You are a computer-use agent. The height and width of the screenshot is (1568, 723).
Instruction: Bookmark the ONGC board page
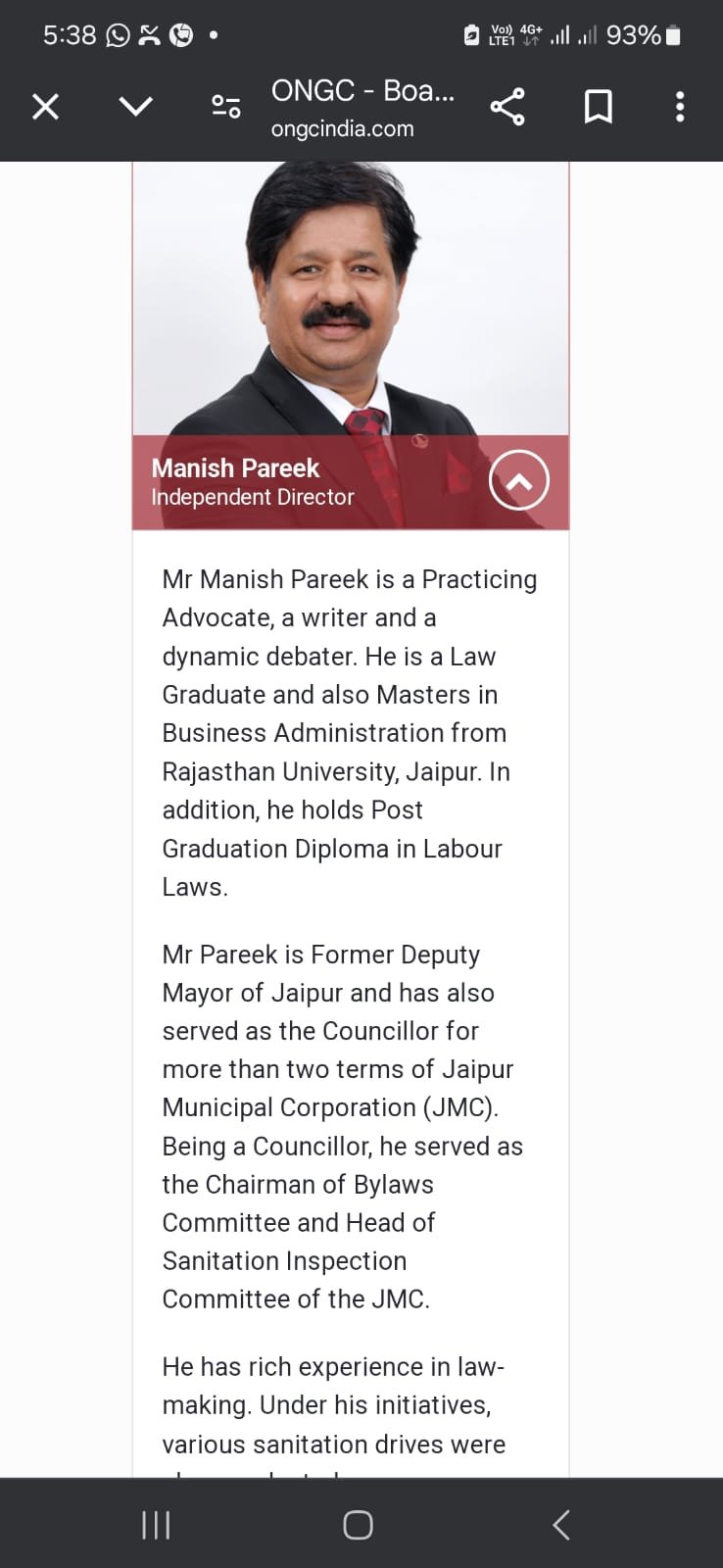(598, 106)
